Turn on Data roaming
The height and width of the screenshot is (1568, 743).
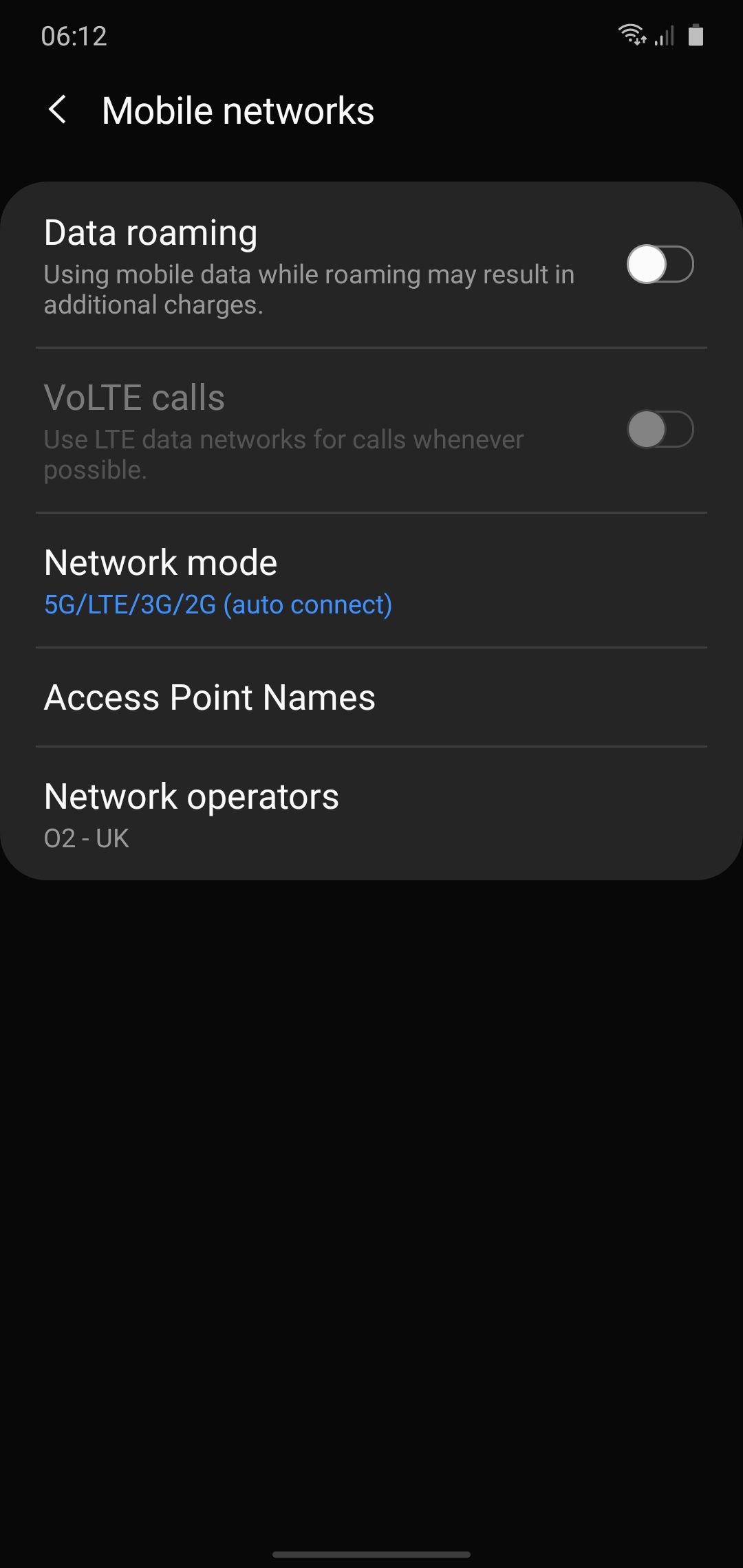tap(659, 265)
